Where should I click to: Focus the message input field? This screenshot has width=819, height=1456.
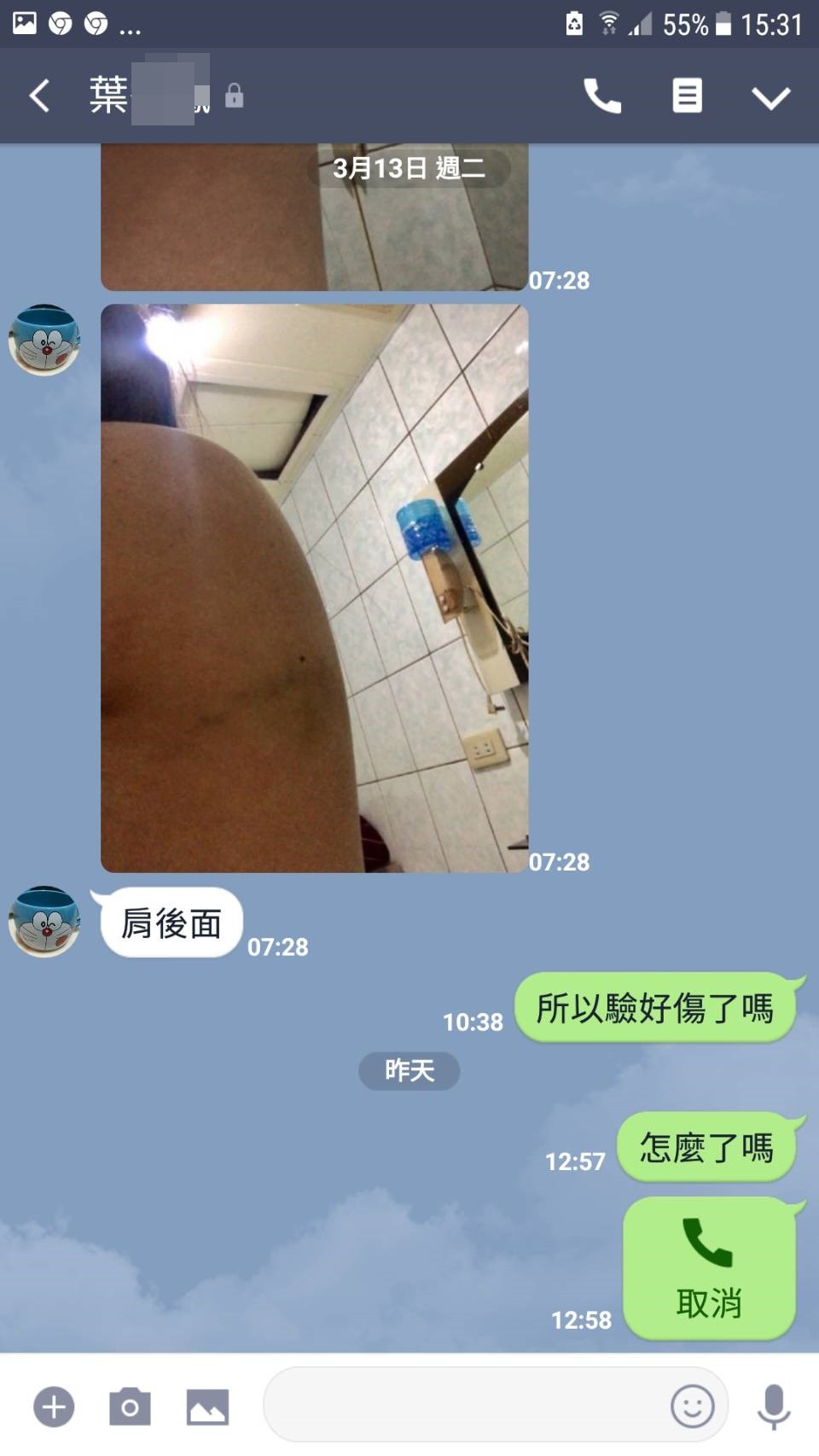click(x=465, y=1405)
